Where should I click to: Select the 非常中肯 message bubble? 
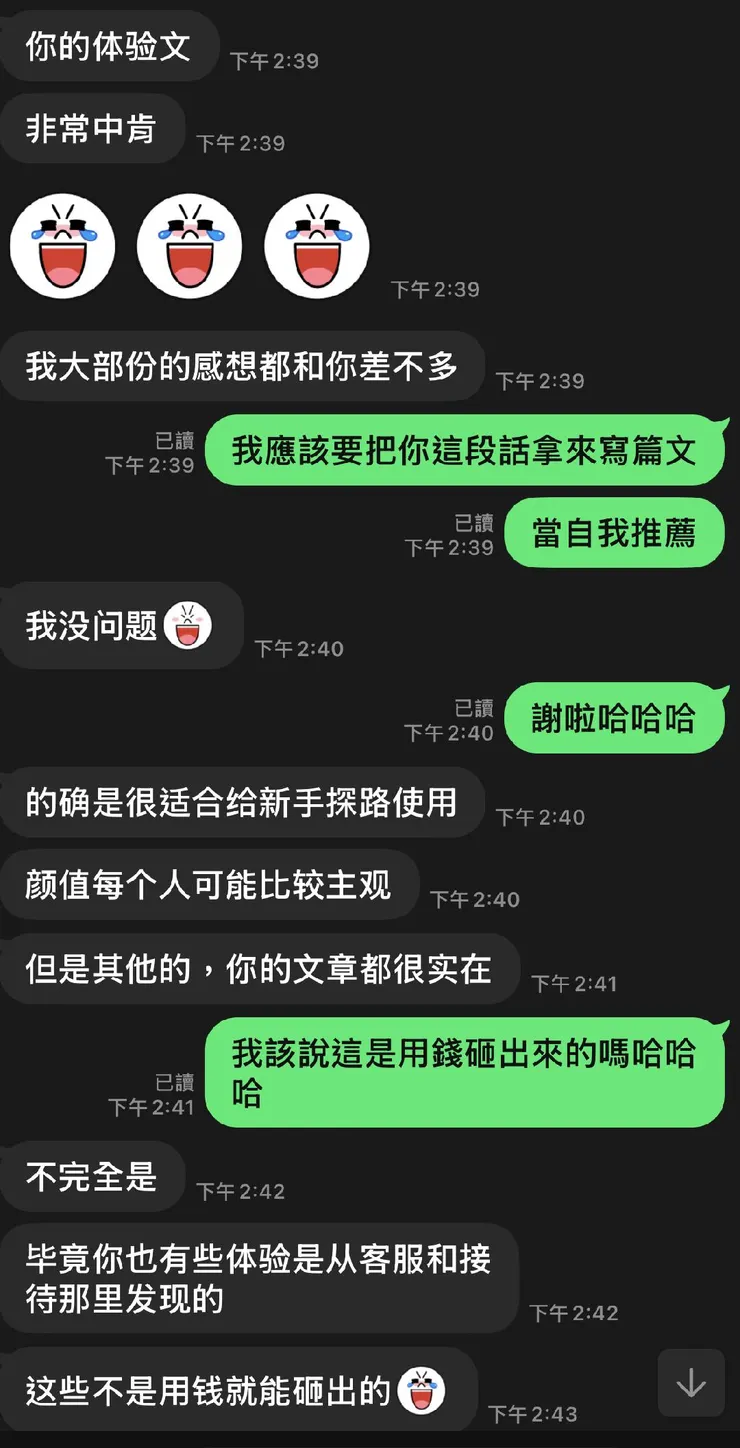[x=93, y=129]
